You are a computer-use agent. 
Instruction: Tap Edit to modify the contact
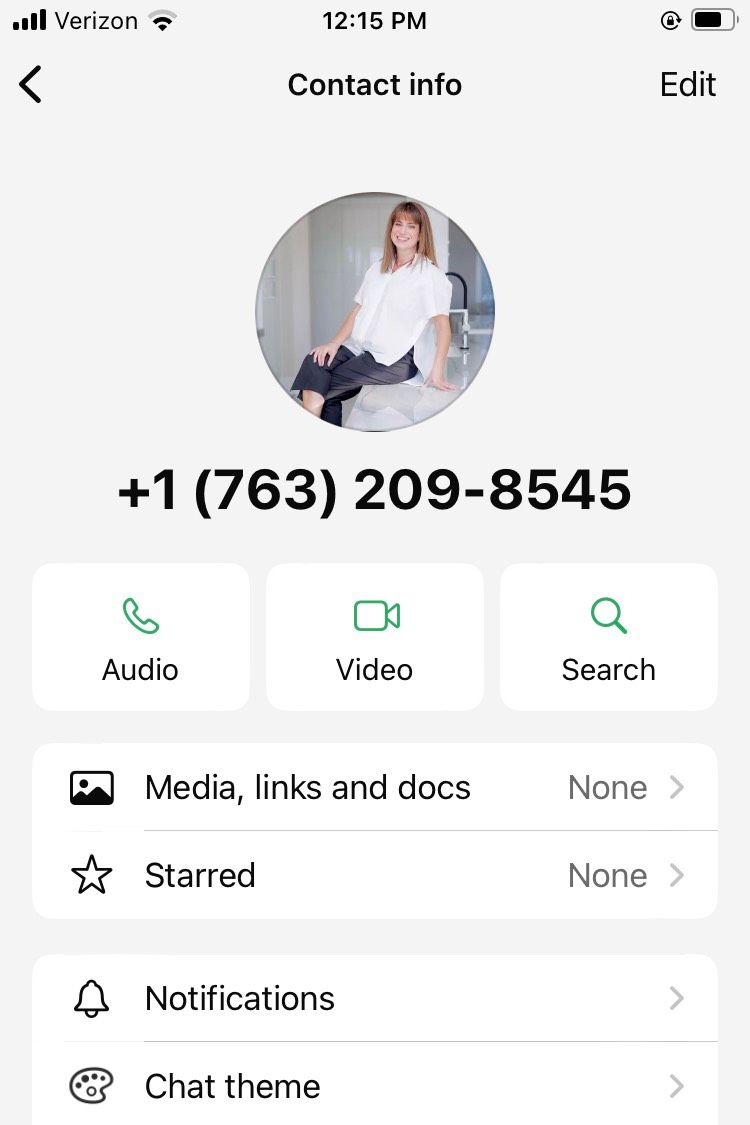pos(688,85)
